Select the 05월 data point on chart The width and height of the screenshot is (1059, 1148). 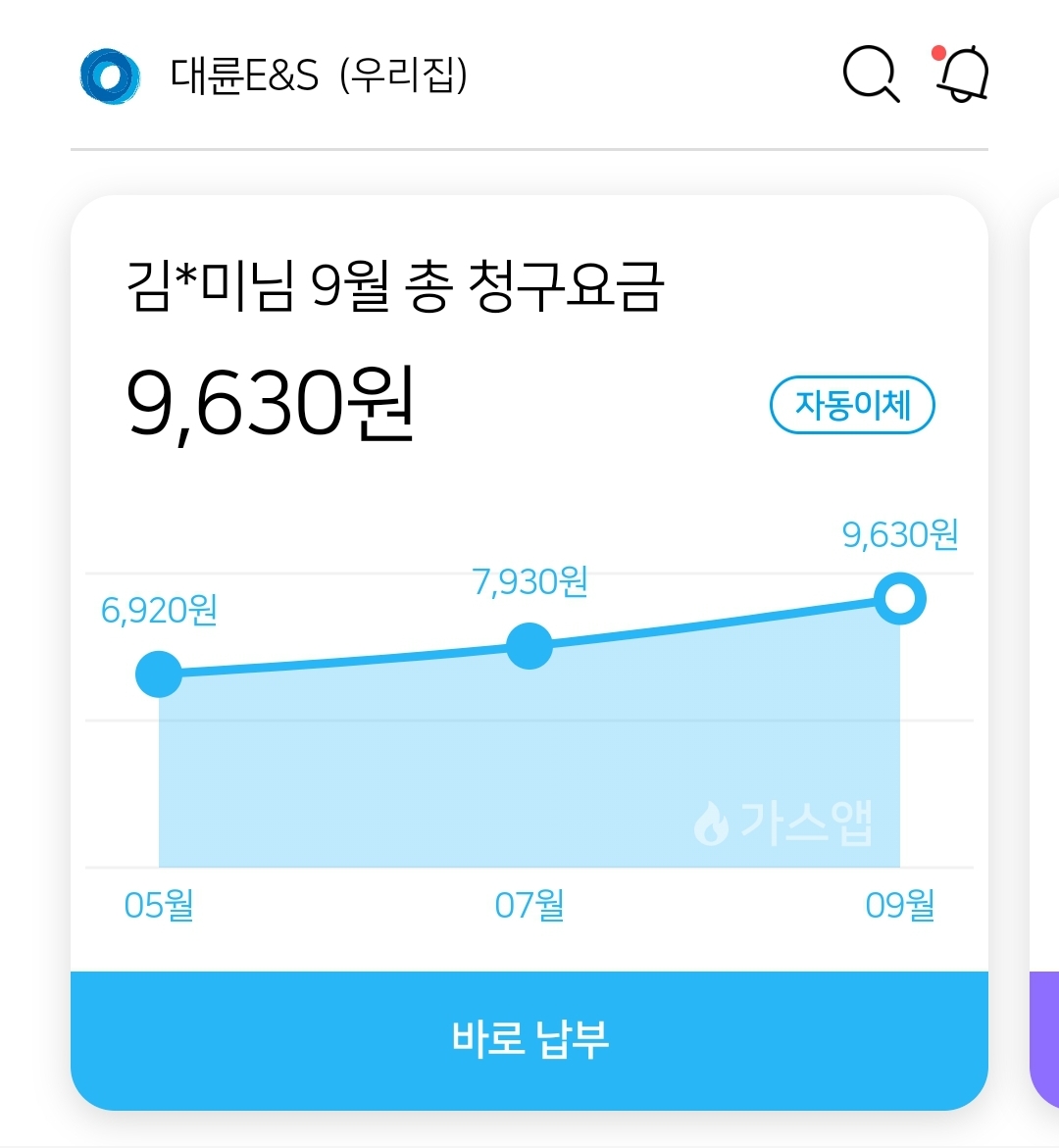[x=159, y=674]
